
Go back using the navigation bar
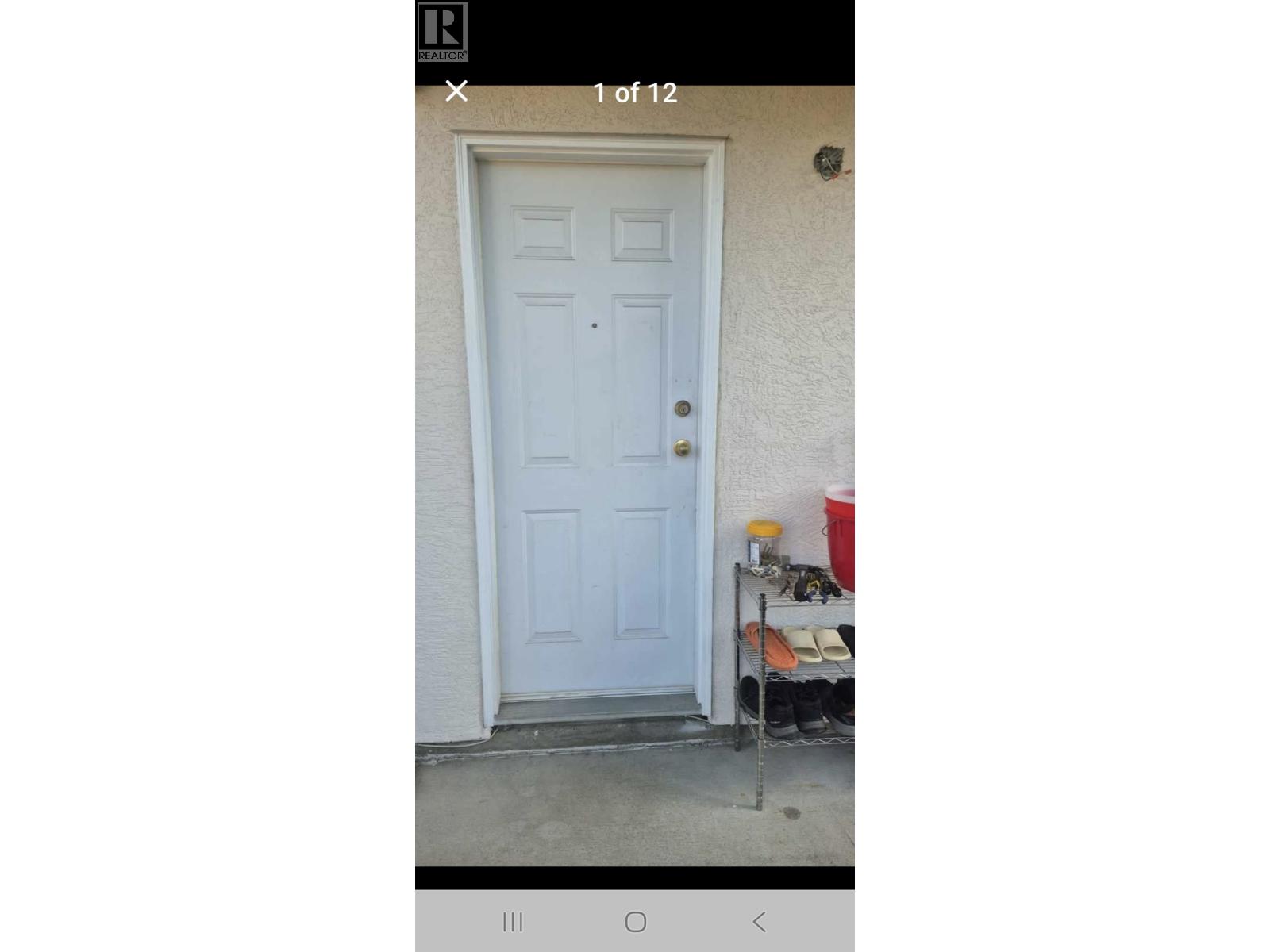click(x=759, y=921)
